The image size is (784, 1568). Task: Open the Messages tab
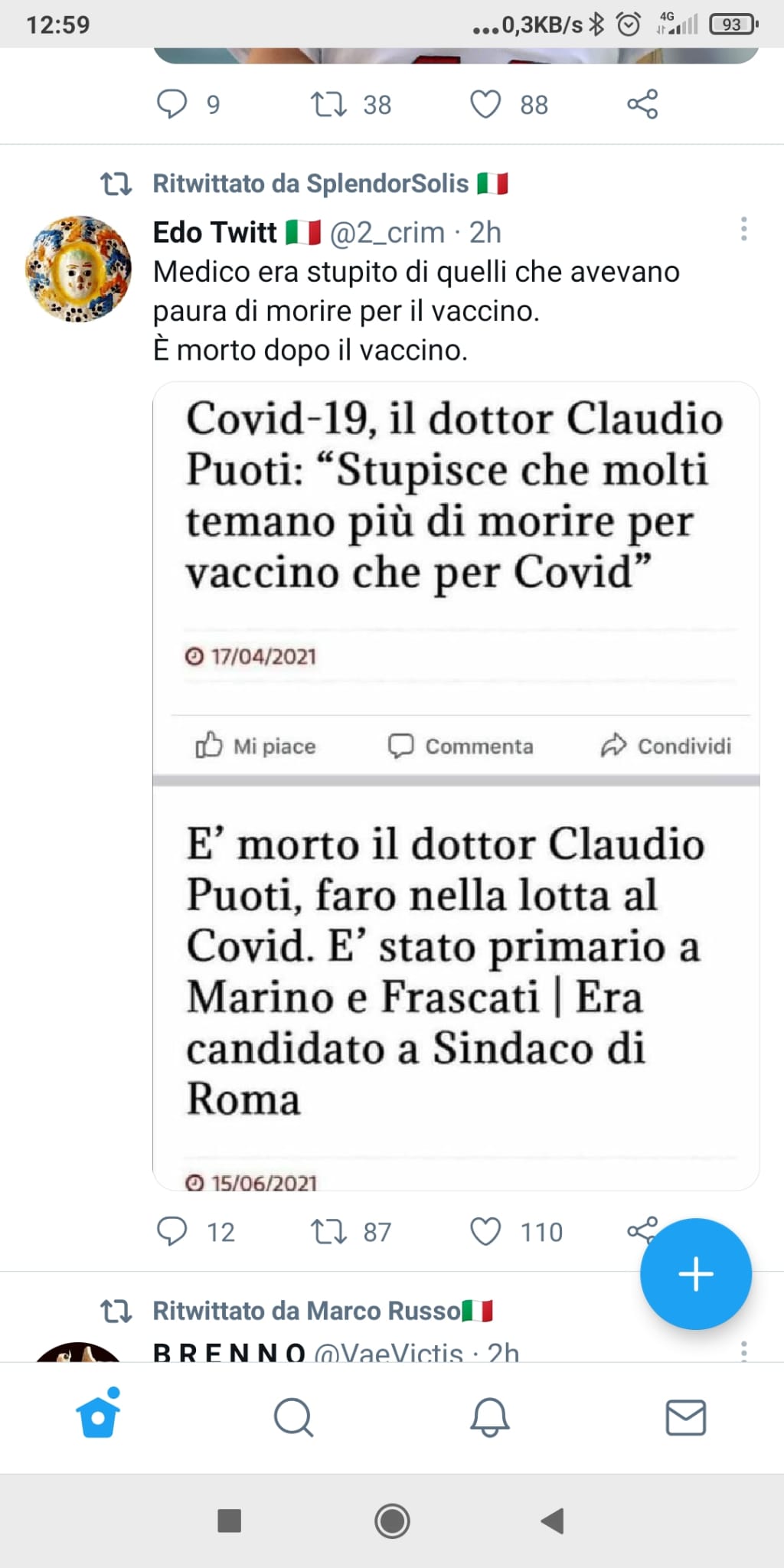click(685, 1416)
